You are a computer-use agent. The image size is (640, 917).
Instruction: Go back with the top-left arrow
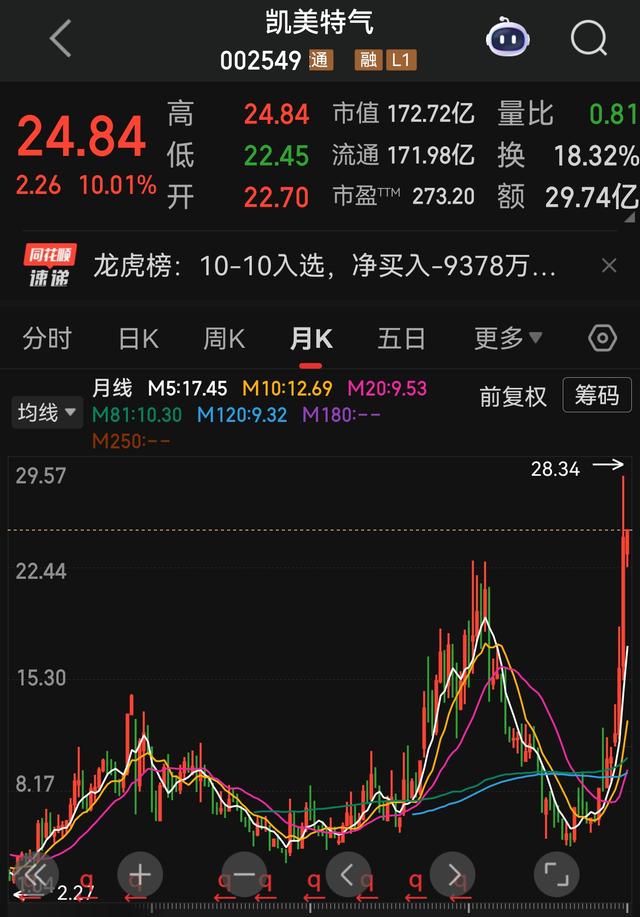tap(60, 40)
